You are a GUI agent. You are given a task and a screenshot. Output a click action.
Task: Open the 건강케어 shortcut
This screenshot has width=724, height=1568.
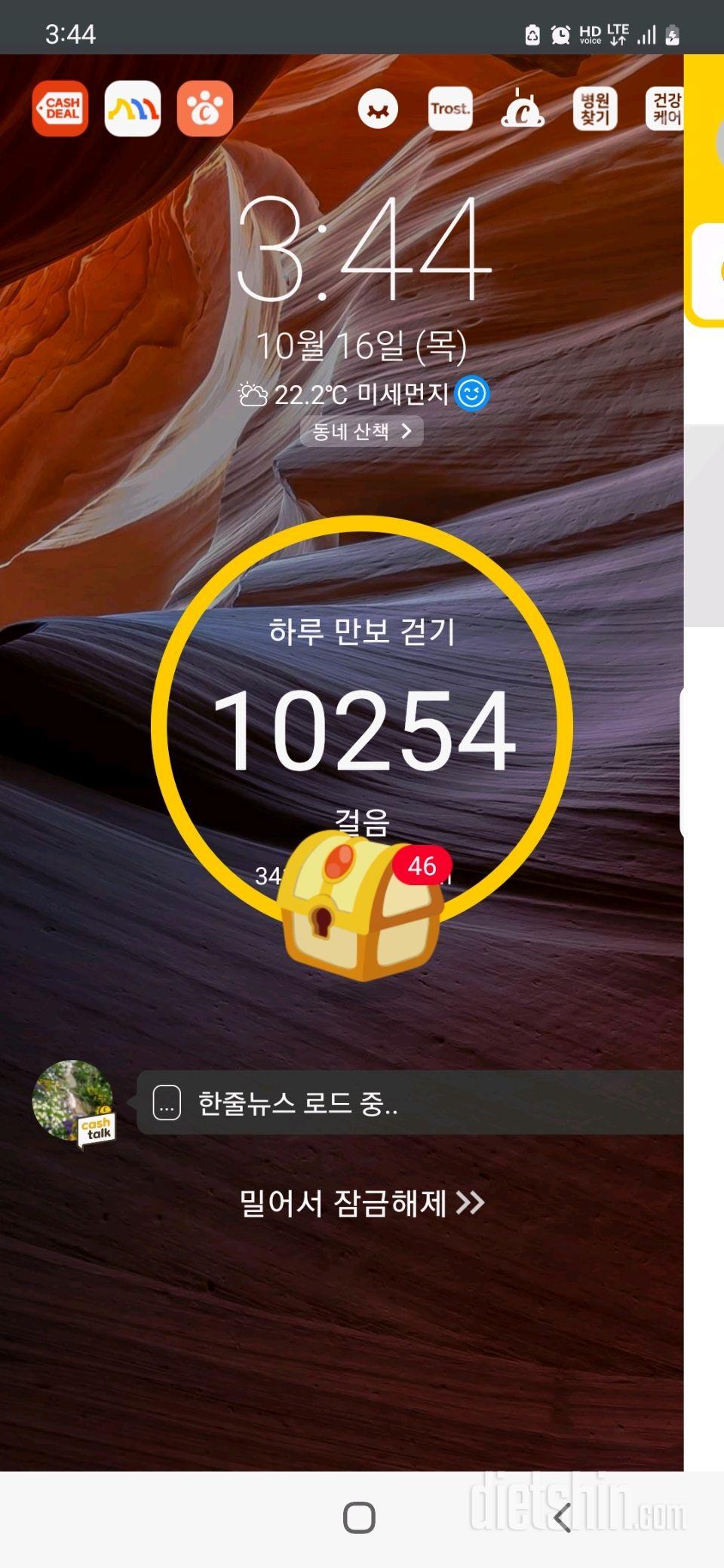[x=665, y=109]
